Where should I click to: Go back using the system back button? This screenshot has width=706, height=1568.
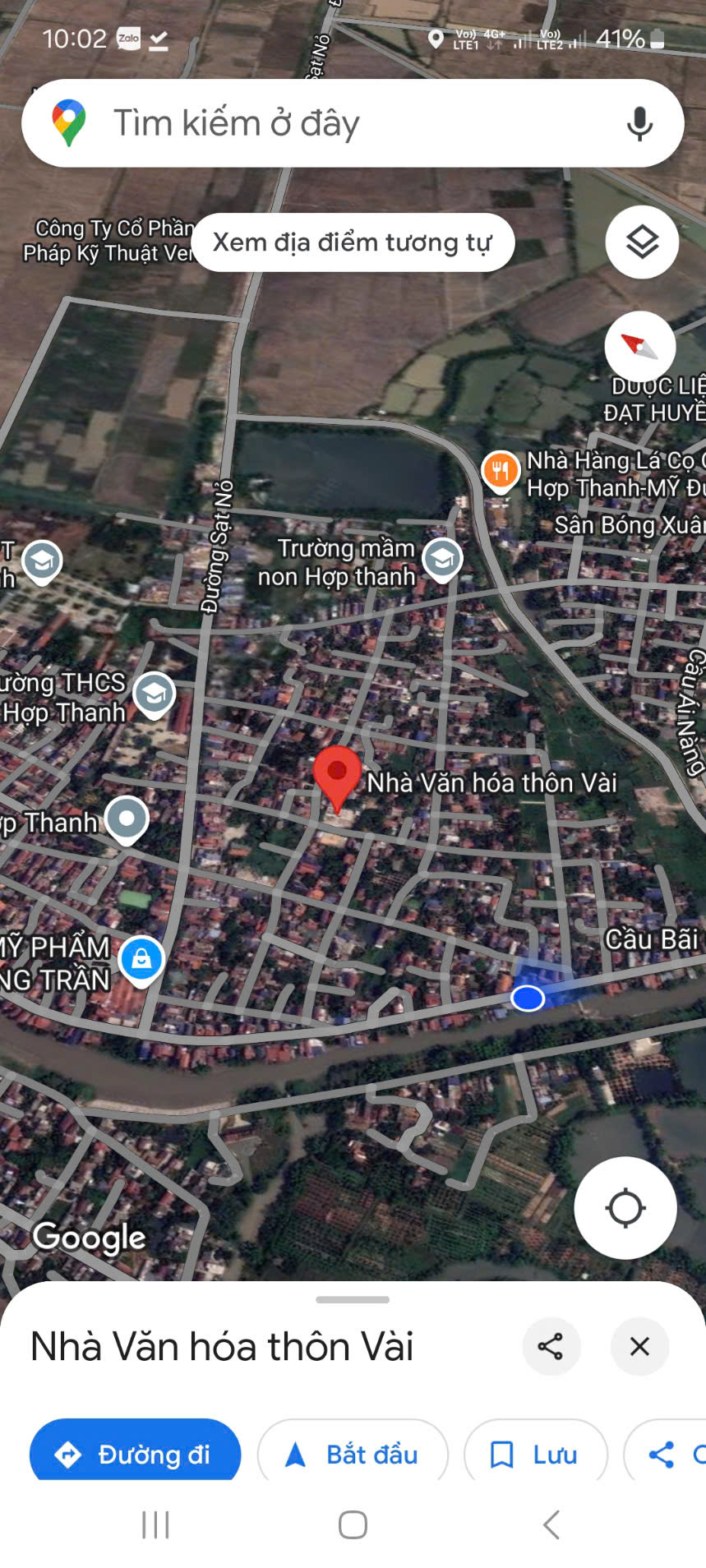click(x=551, y=1524)
